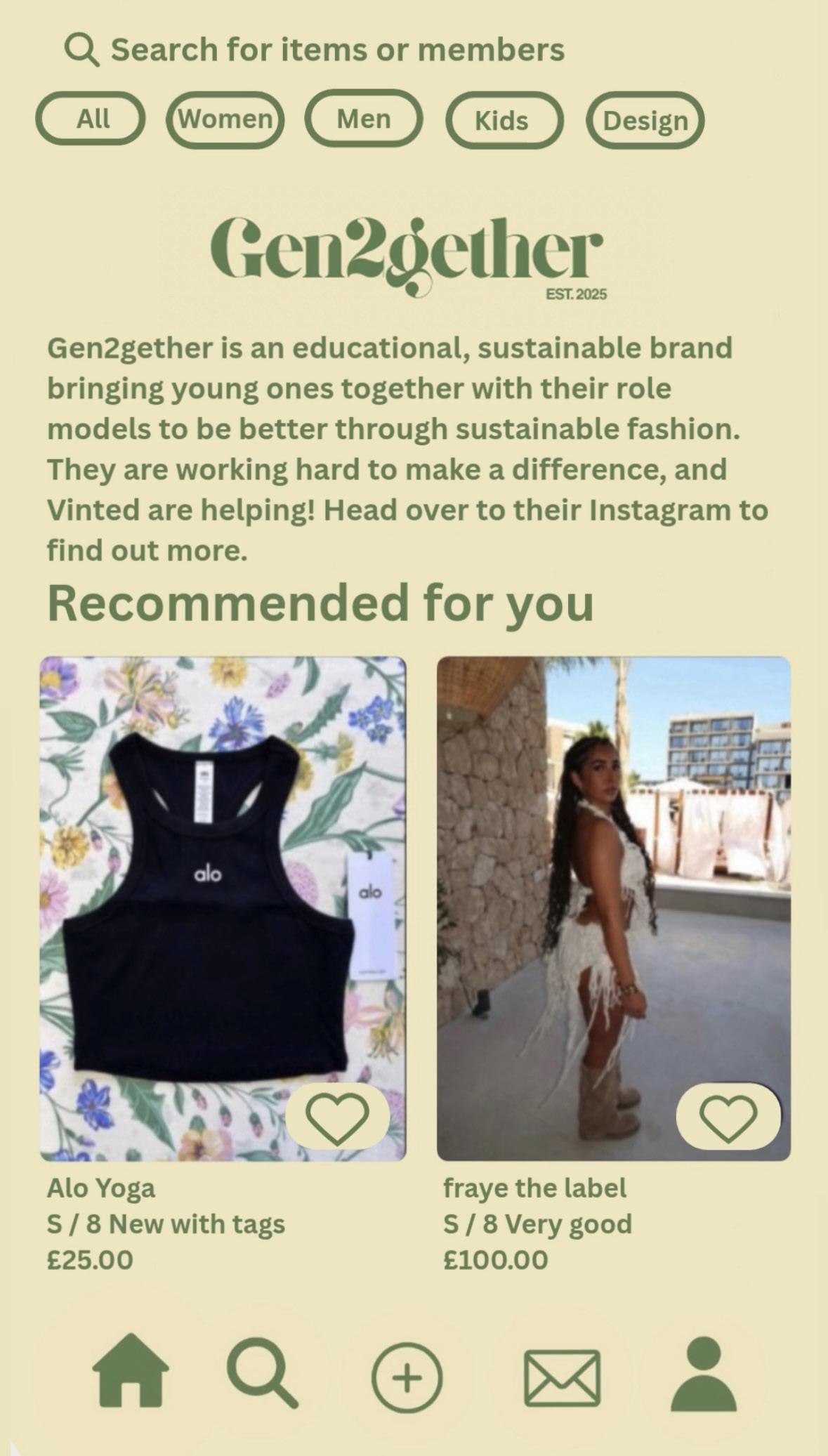
Task: Choose the Kids category chip
Action: (x=503, y=120)
